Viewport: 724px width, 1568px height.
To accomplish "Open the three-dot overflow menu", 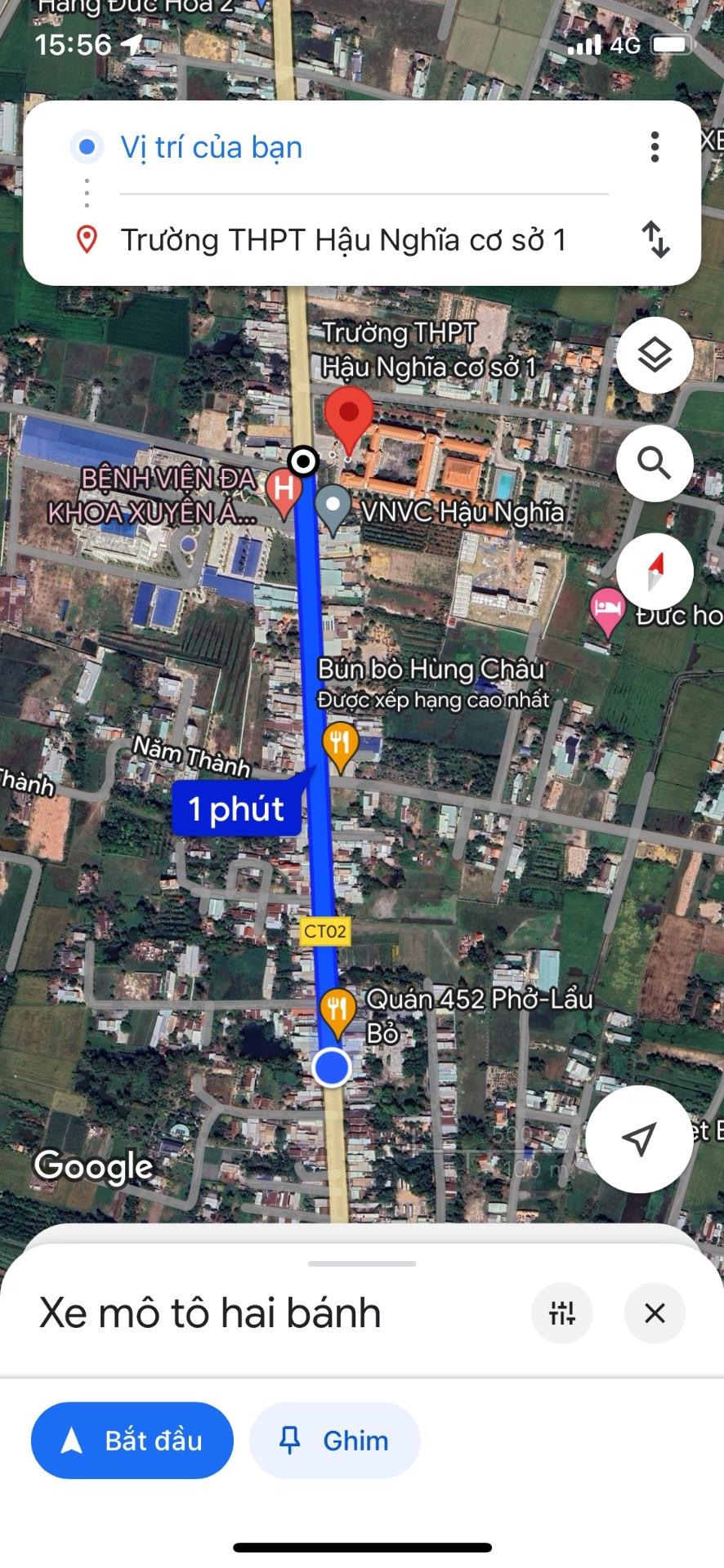I will pyautogui.click(x=655, y=147).
